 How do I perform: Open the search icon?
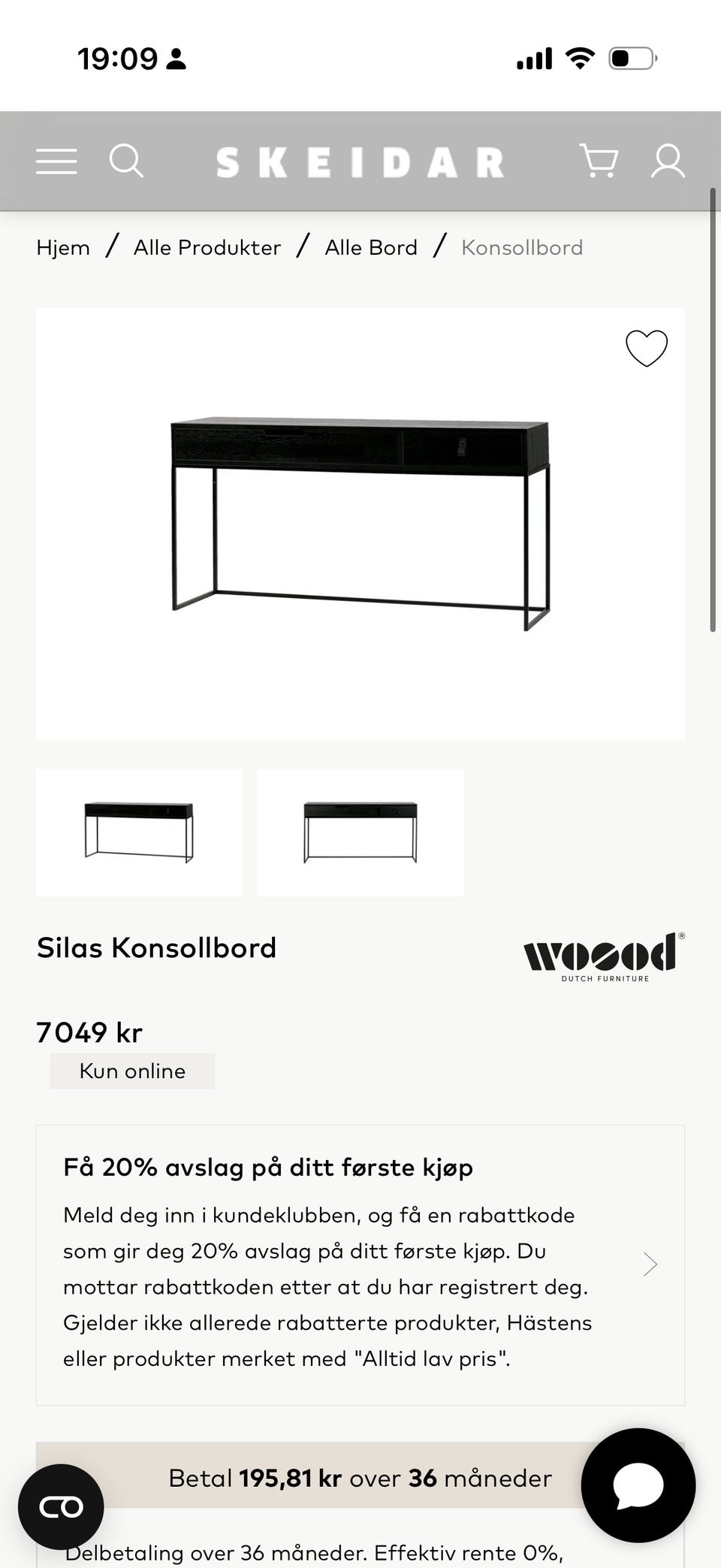pyautogui.click(x=126, y=162)
